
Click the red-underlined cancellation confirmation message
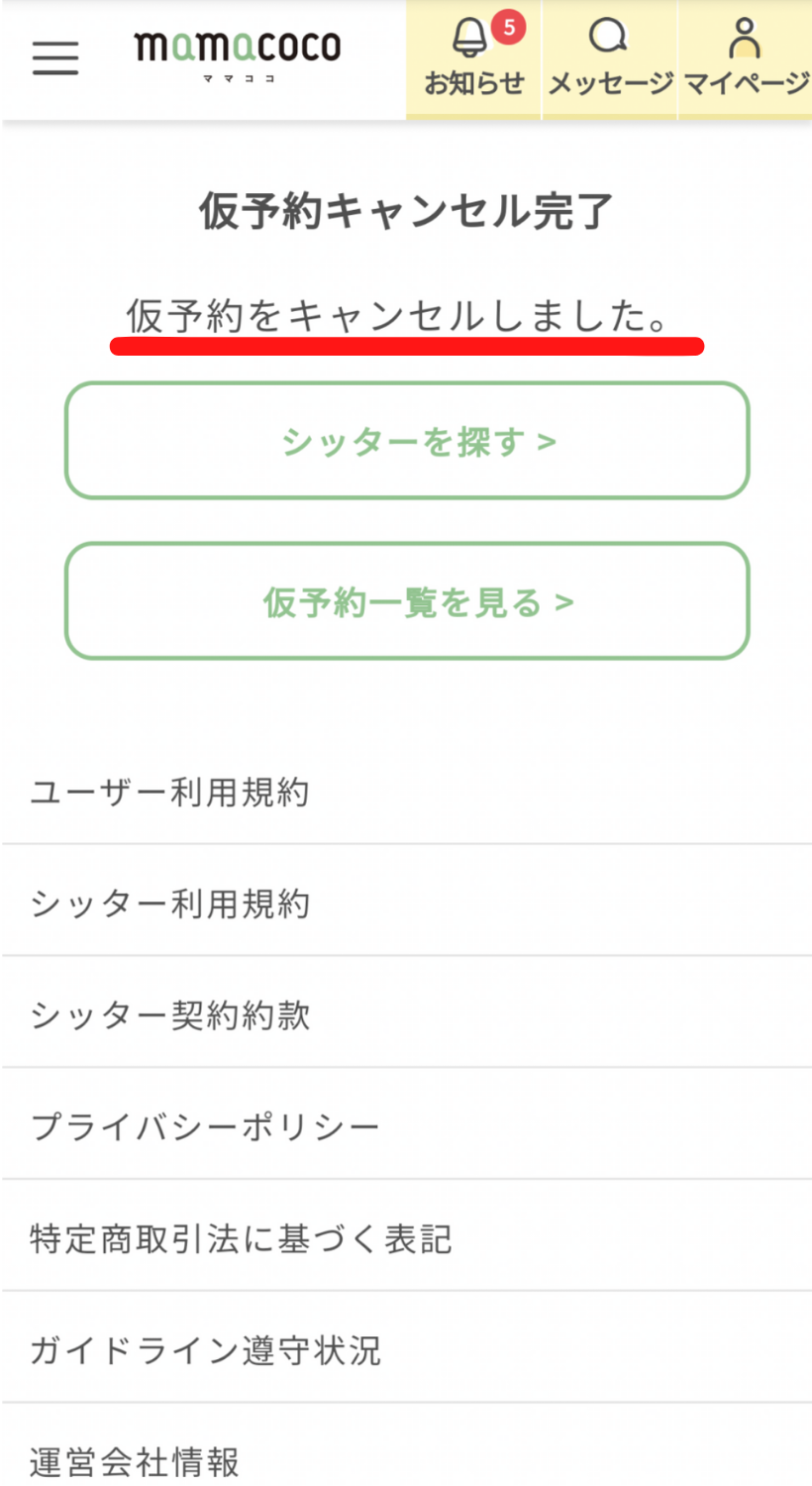[x=406, y=315]
